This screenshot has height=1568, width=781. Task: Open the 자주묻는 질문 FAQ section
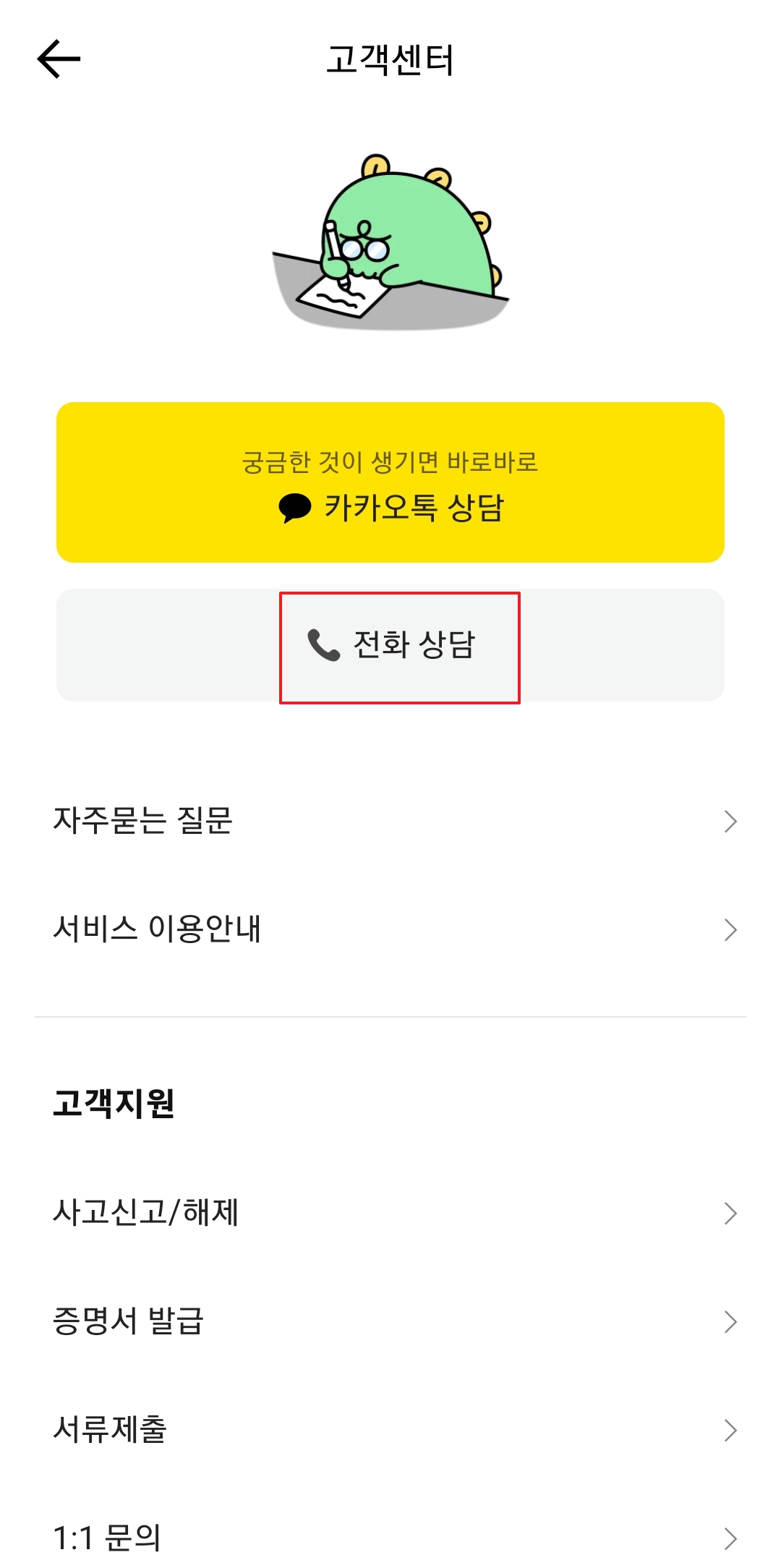coord(145,819)
